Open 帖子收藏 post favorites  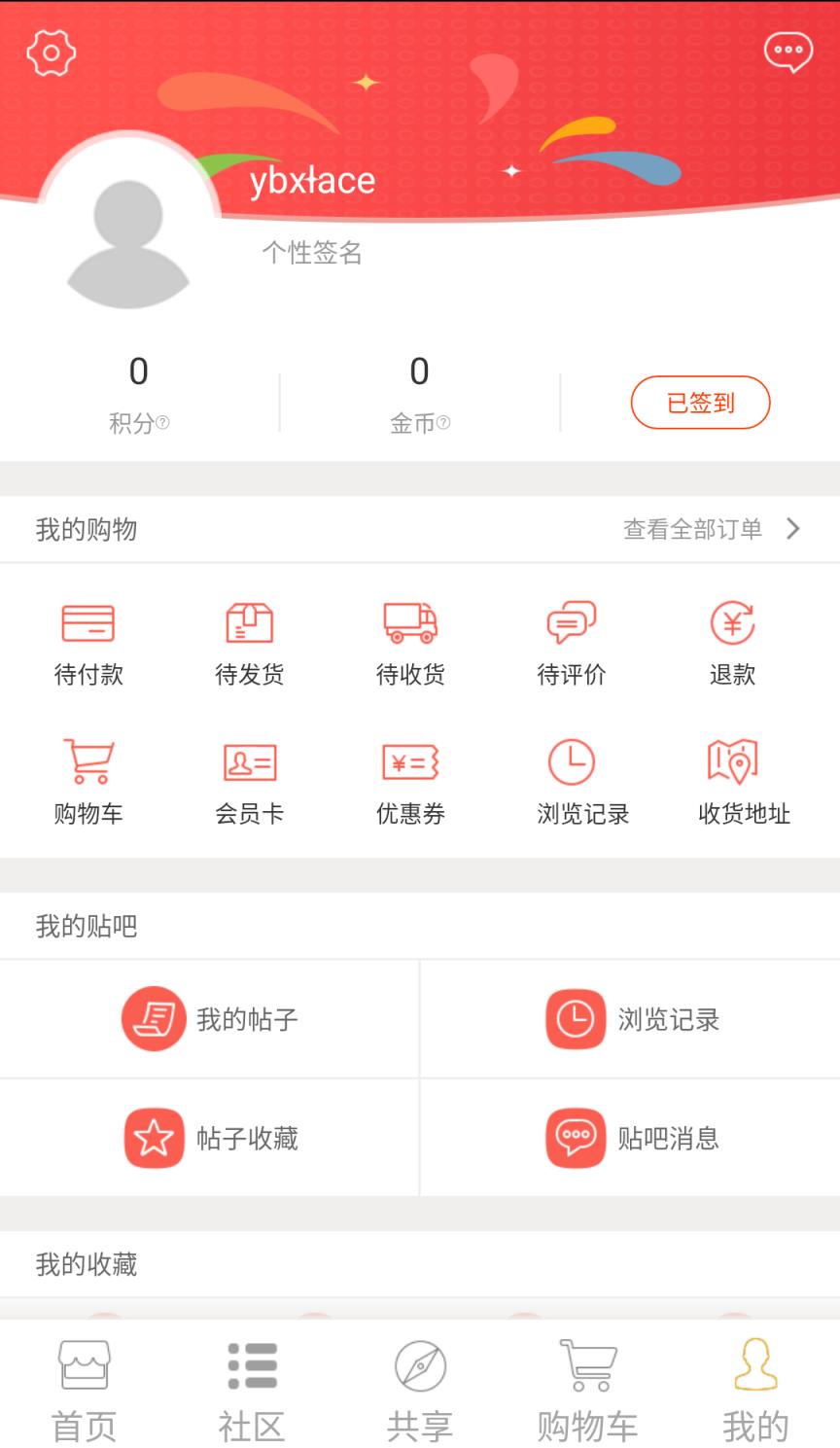(x=153, y=1138)
